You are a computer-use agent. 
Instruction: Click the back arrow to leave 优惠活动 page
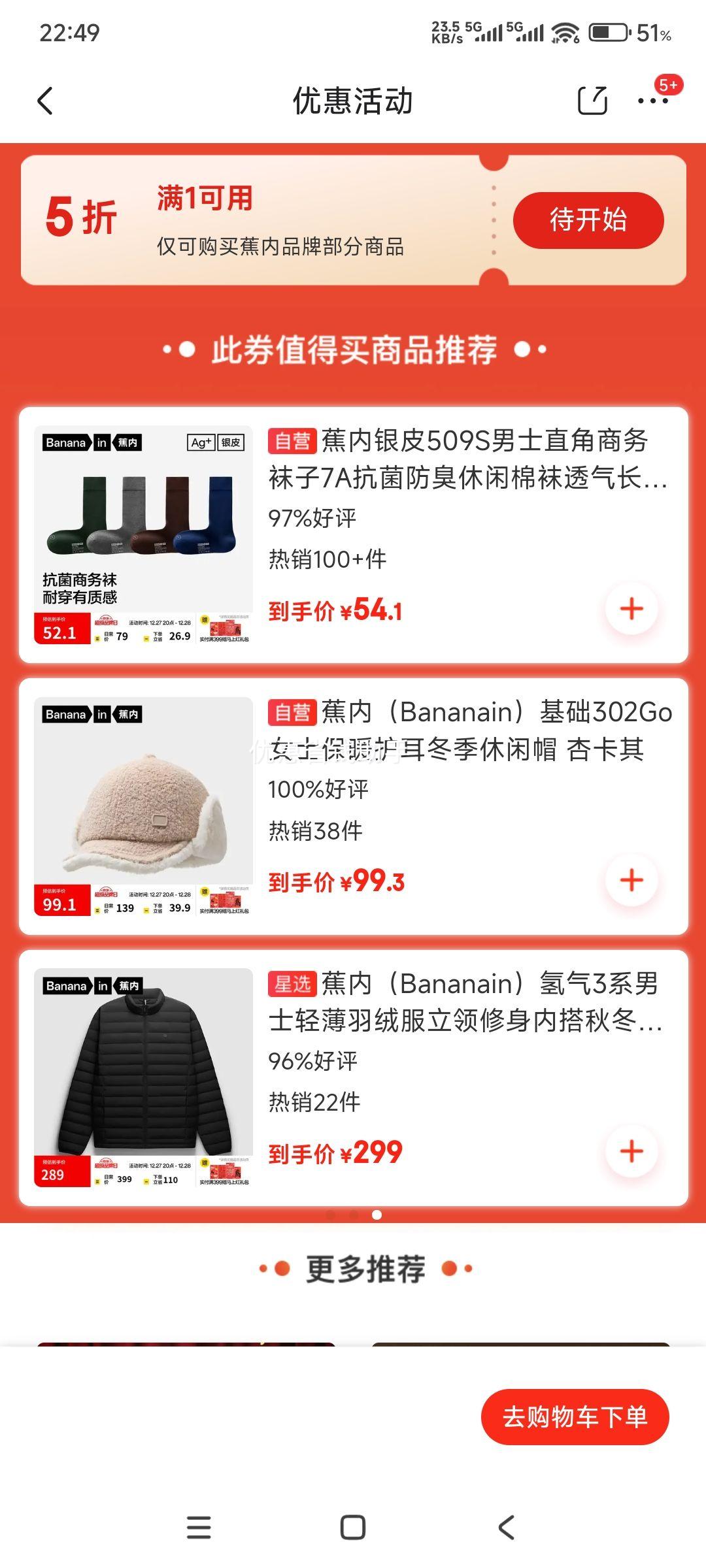click(46, 101)
